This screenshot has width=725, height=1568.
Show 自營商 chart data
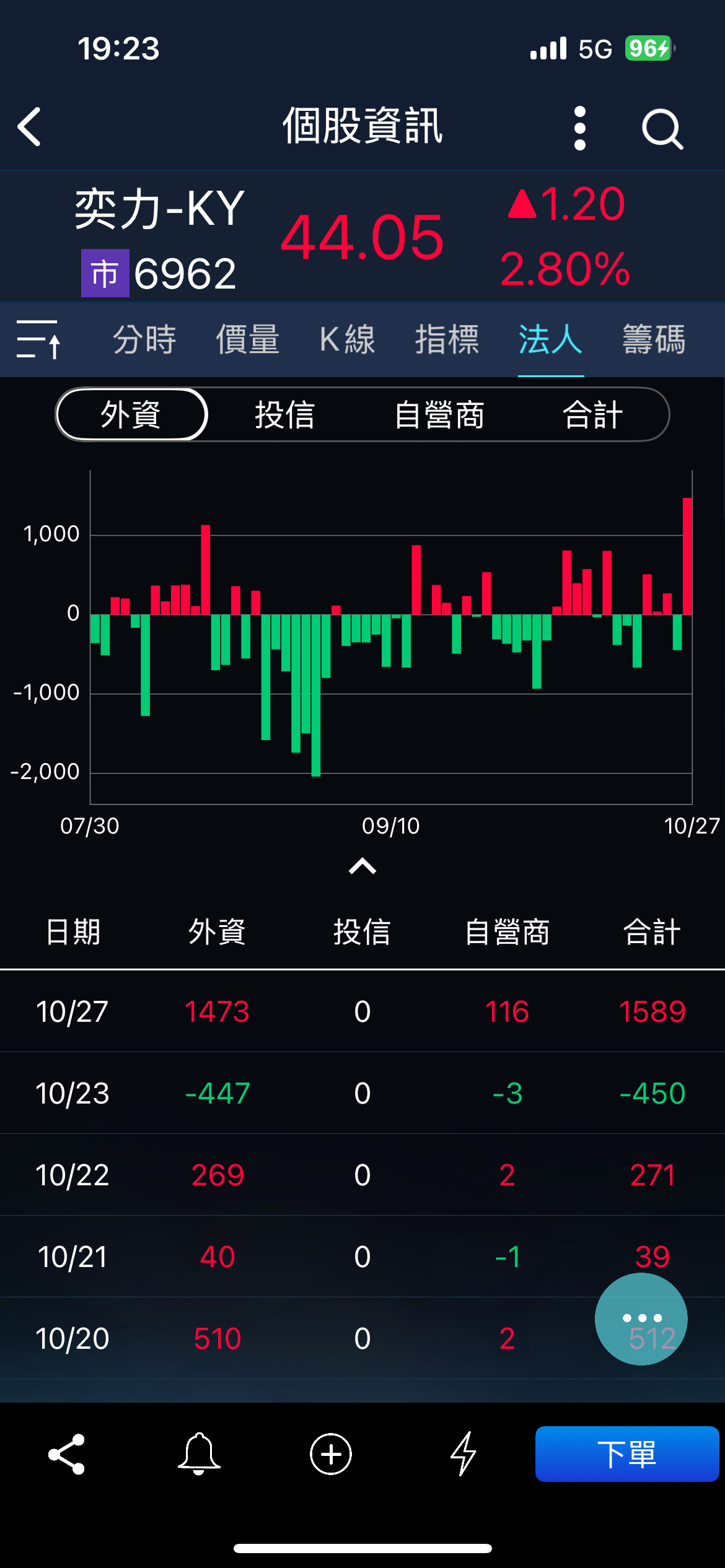click(439, 414)
